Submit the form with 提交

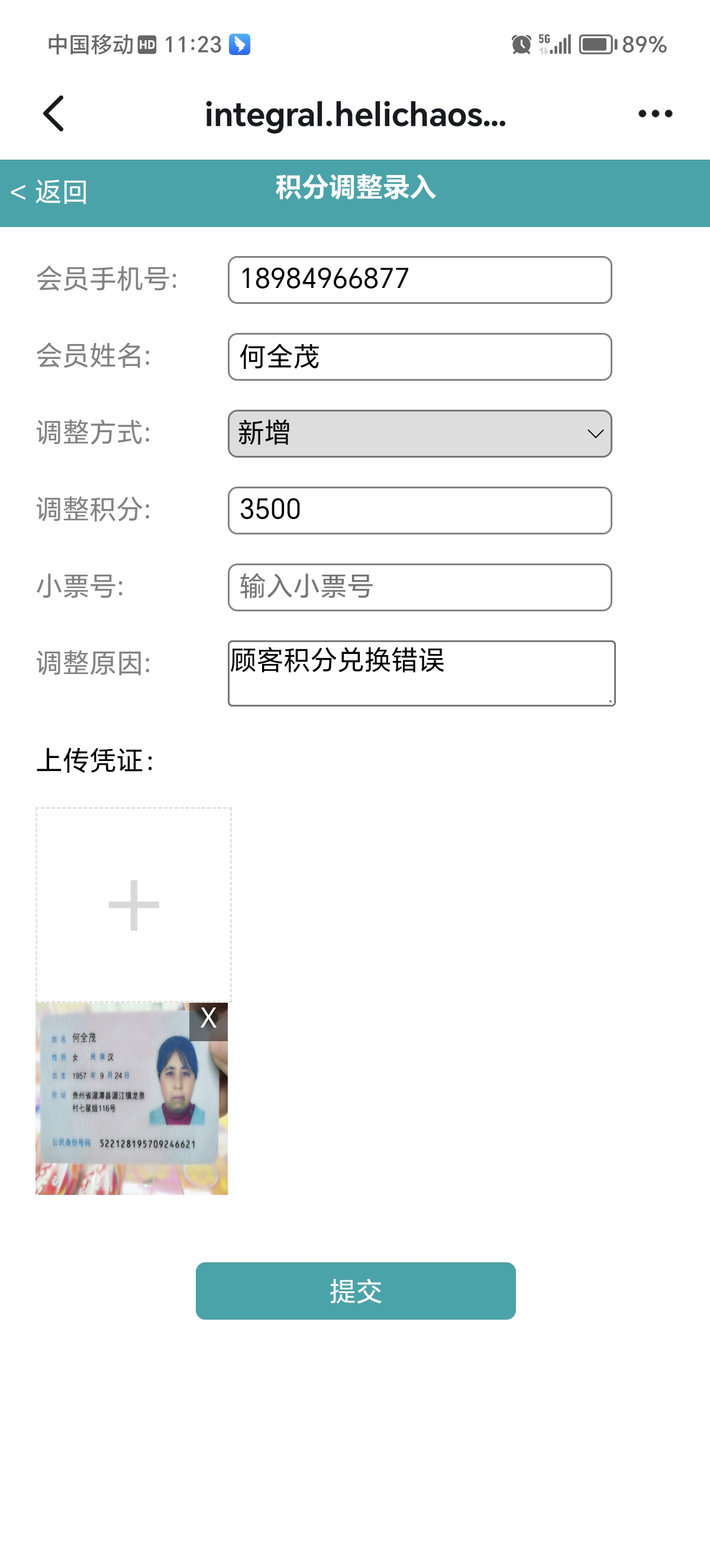coord(356,1291)
